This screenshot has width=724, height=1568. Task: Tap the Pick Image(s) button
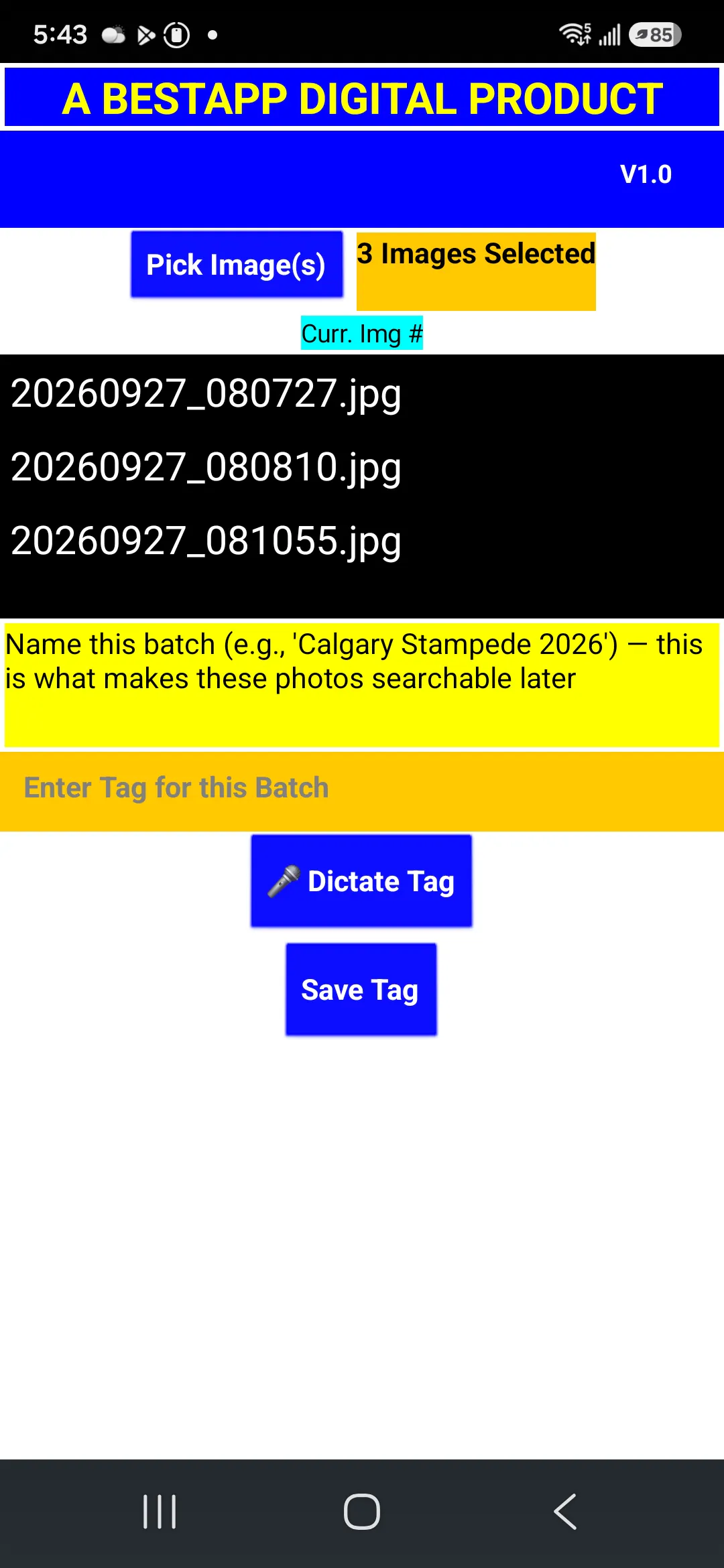click(x=237, y=265)
